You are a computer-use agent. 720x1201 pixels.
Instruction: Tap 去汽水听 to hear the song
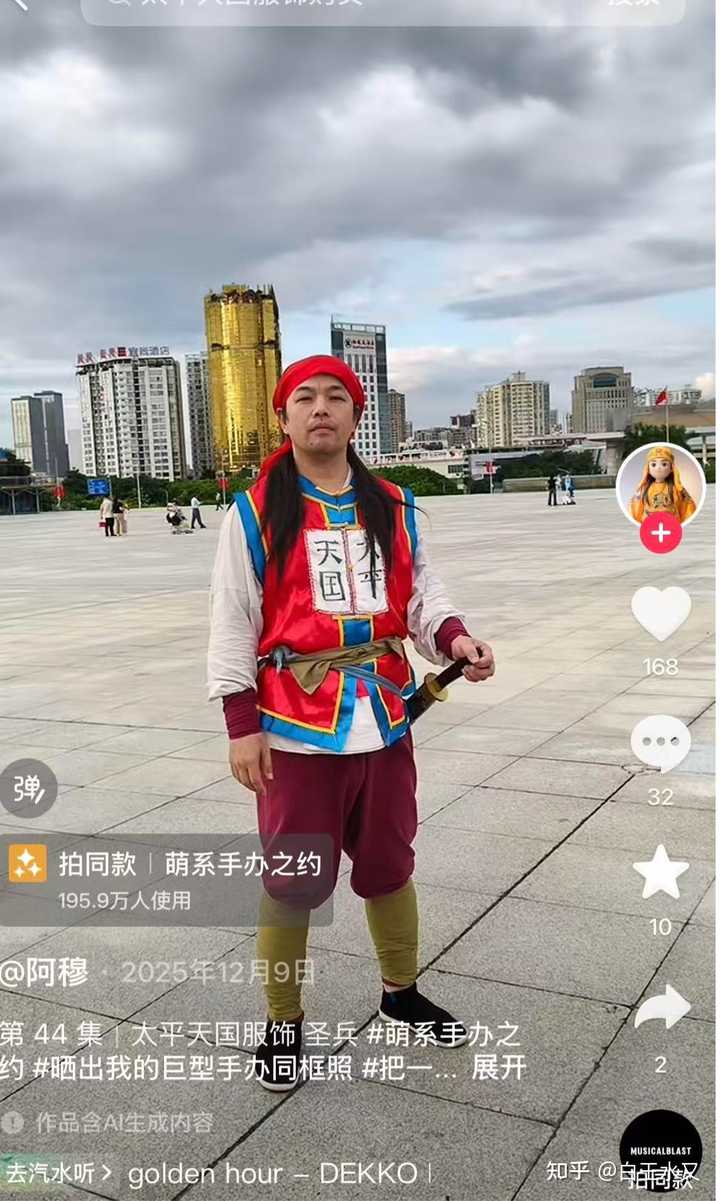pos(58,1172)
